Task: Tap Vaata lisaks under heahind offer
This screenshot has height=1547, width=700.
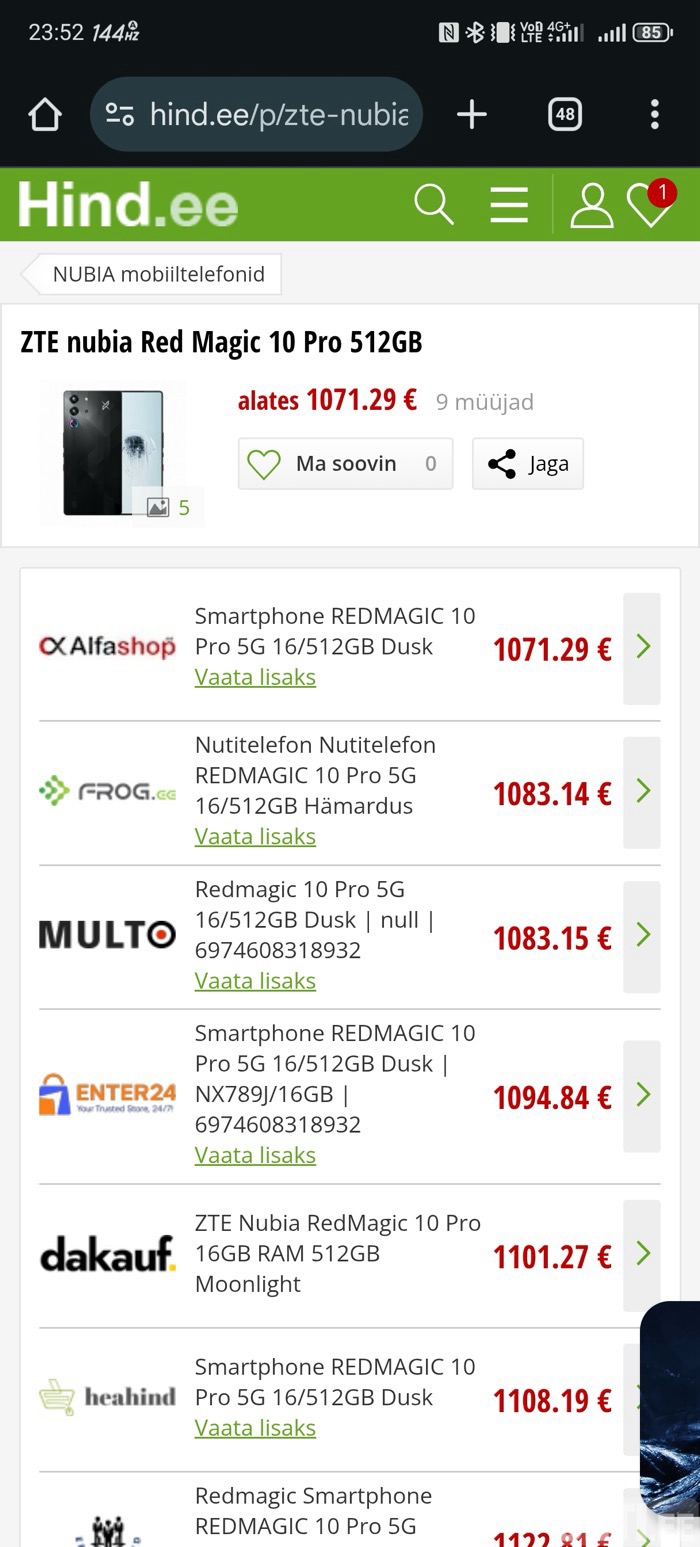Action: tap(255, 1428)
